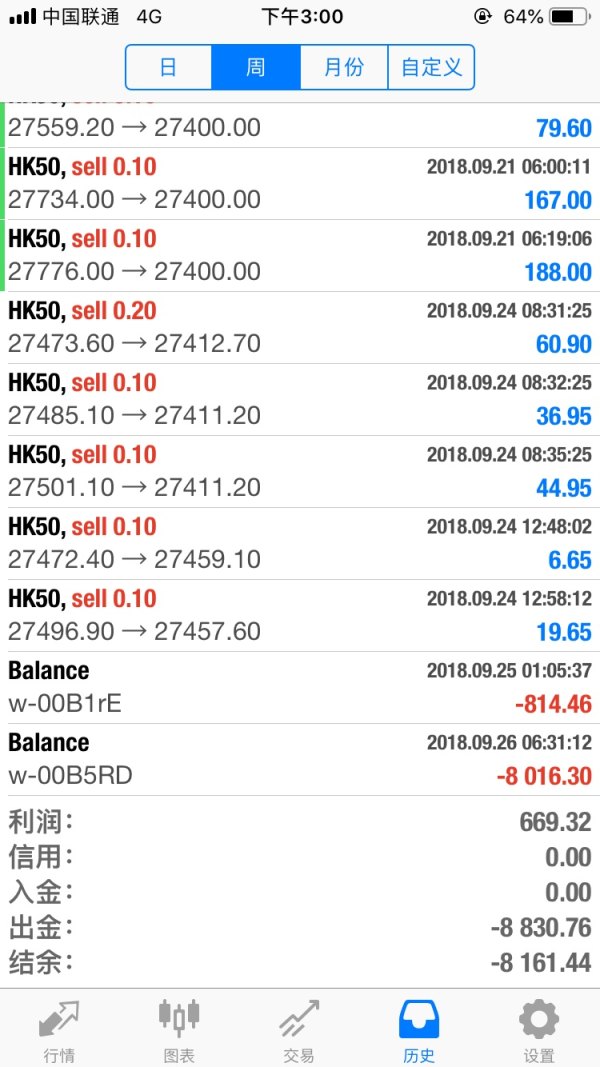Select the 周 (week) period
The width and height of the screenshot is (600, 1067).
(256, 68)
